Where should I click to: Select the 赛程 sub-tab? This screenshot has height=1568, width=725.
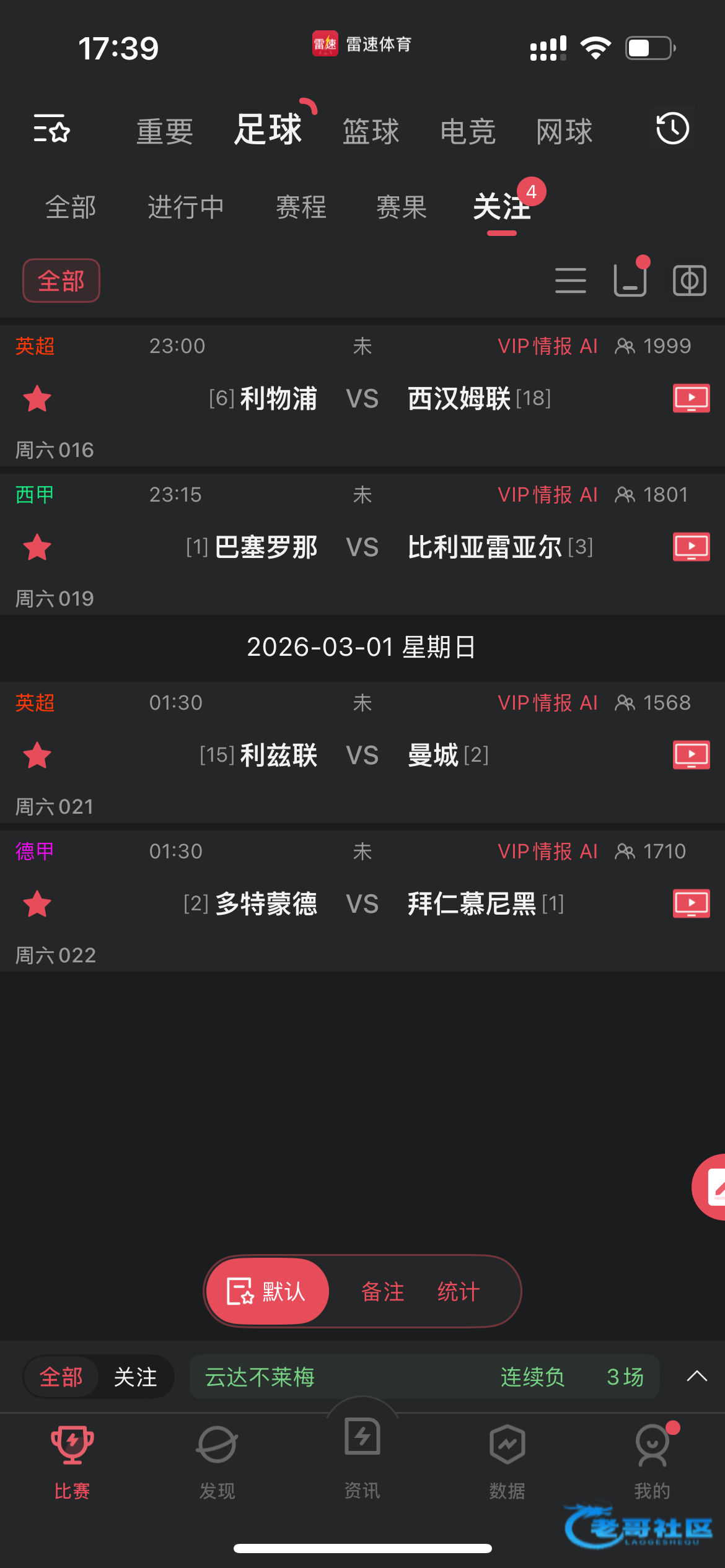pyautogui.click(x=301, y=207)
